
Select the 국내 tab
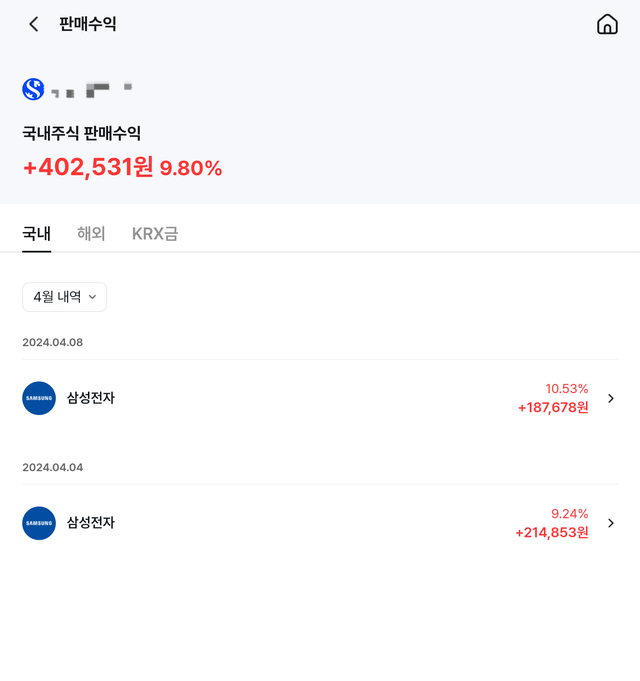37,234
